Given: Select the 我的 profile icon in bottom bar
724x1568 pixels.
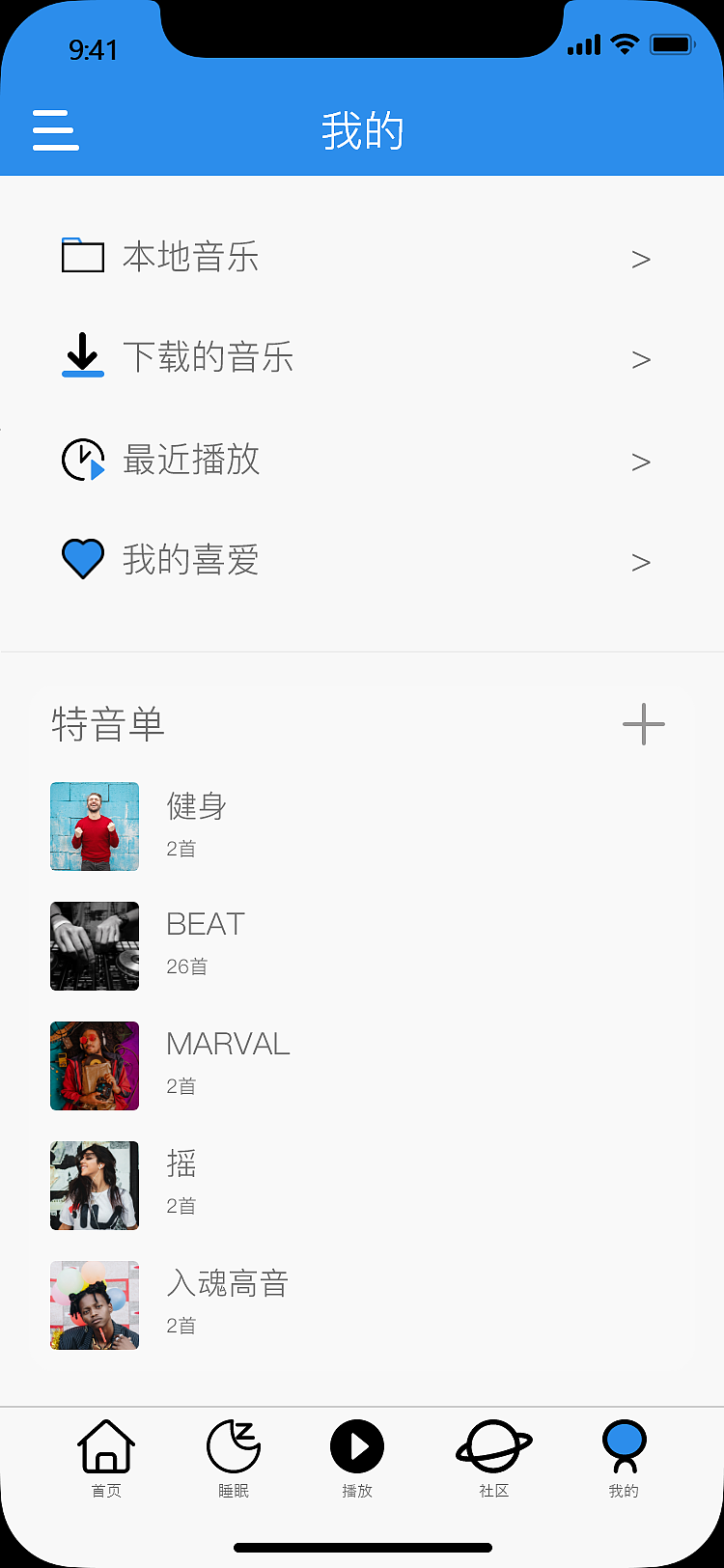Looking at the screenshot, I should pos(623,1443).
